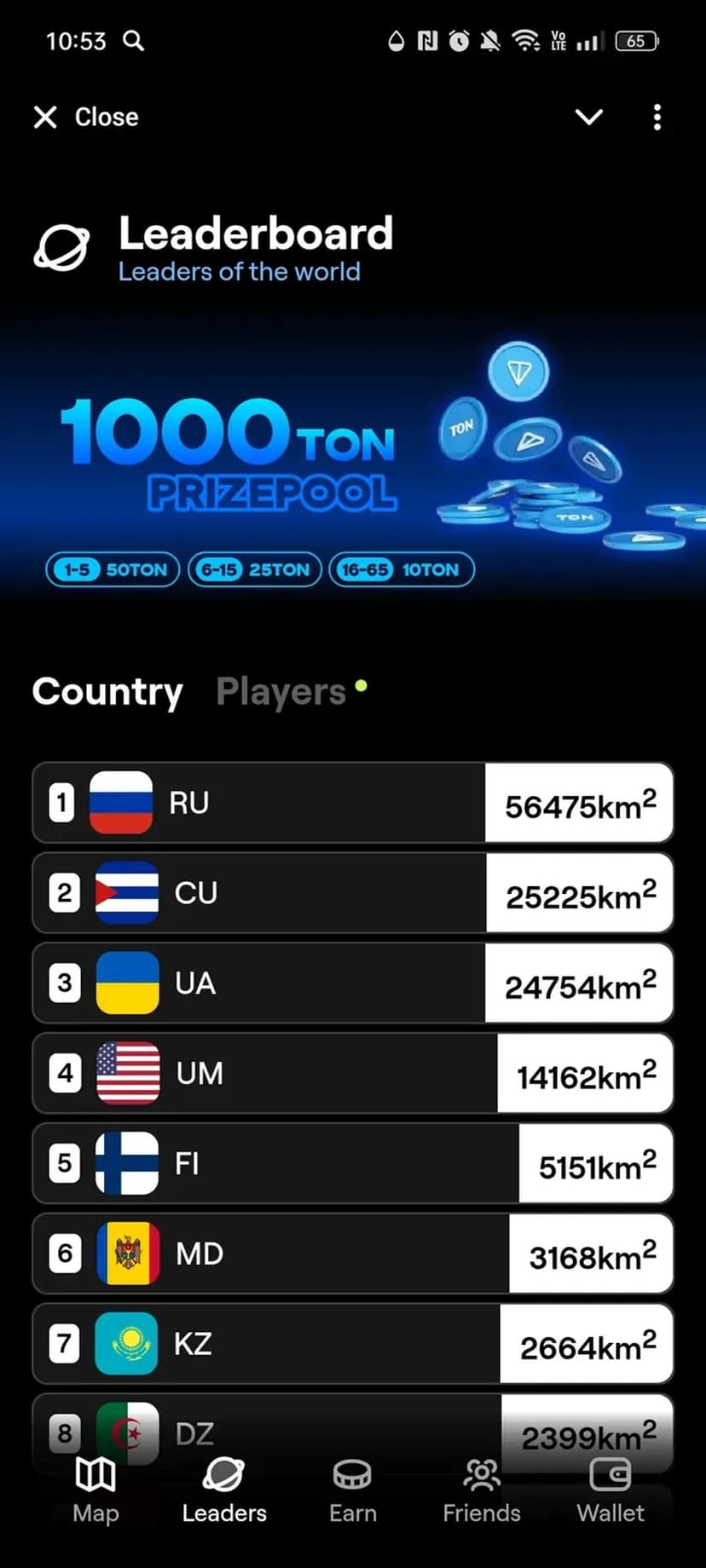Select the FI country row

click(352, 1163)
